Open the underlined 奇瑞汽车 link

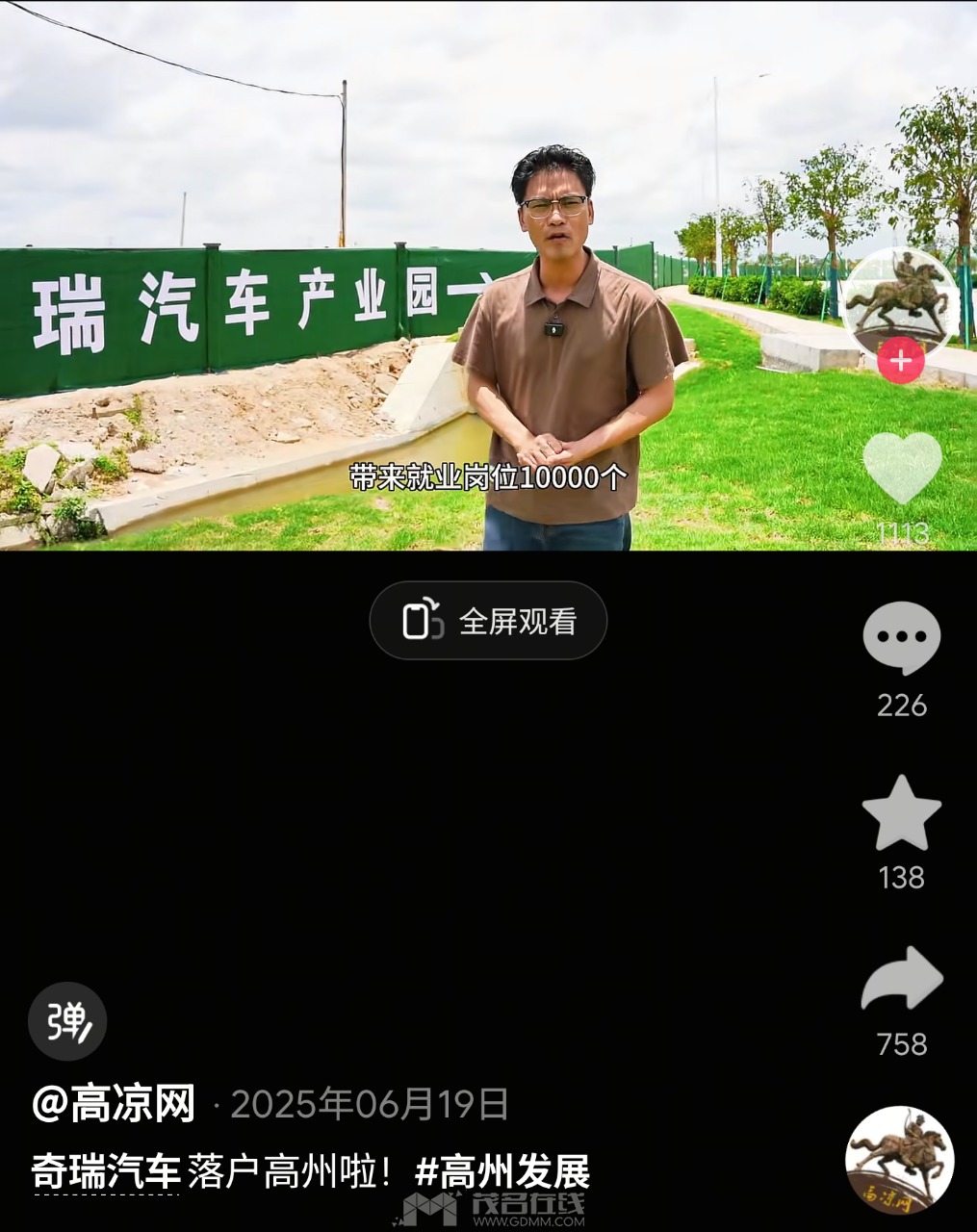click(x=106, y=1172)
